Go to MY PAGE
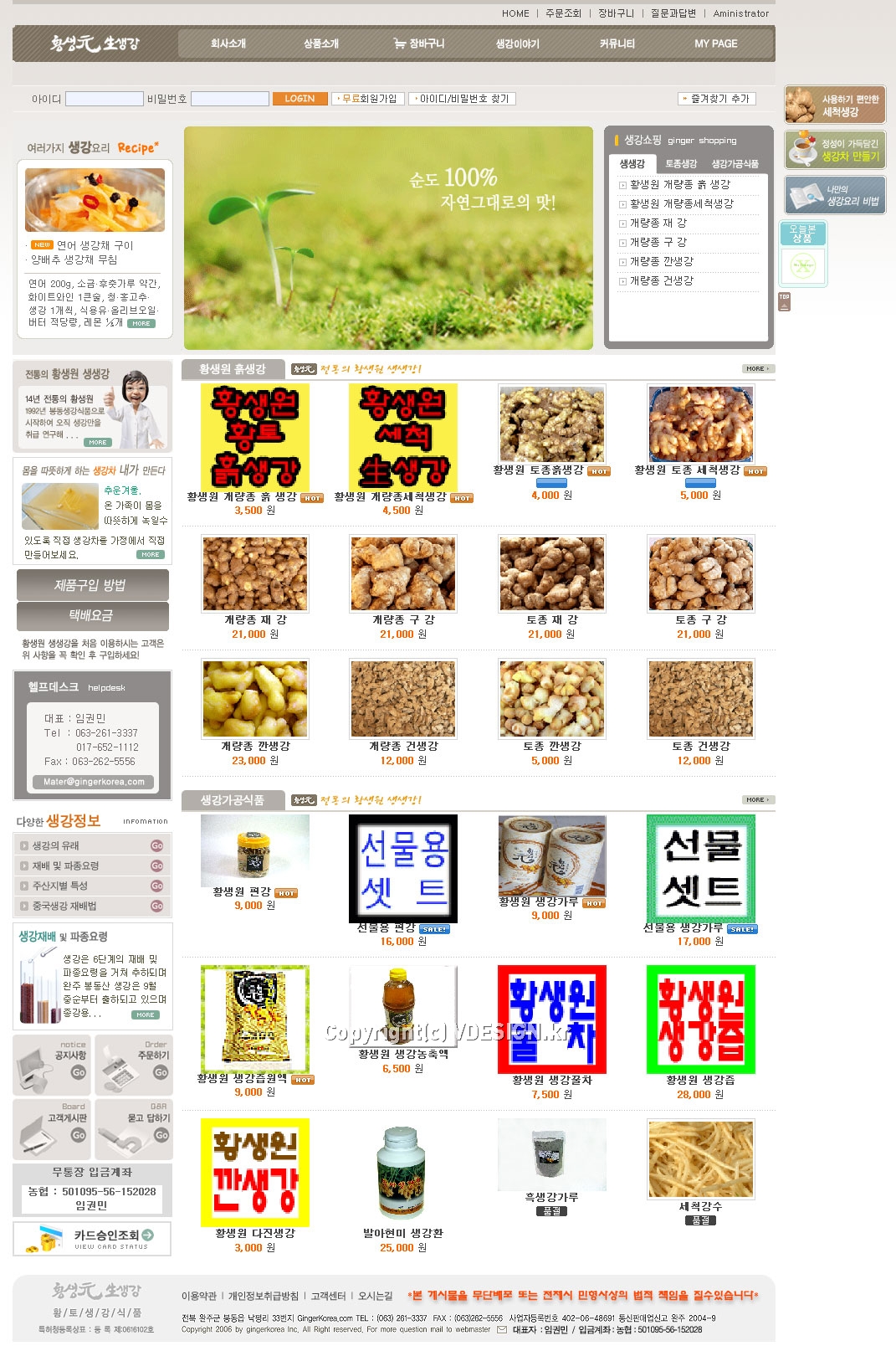 coord(715,44)
